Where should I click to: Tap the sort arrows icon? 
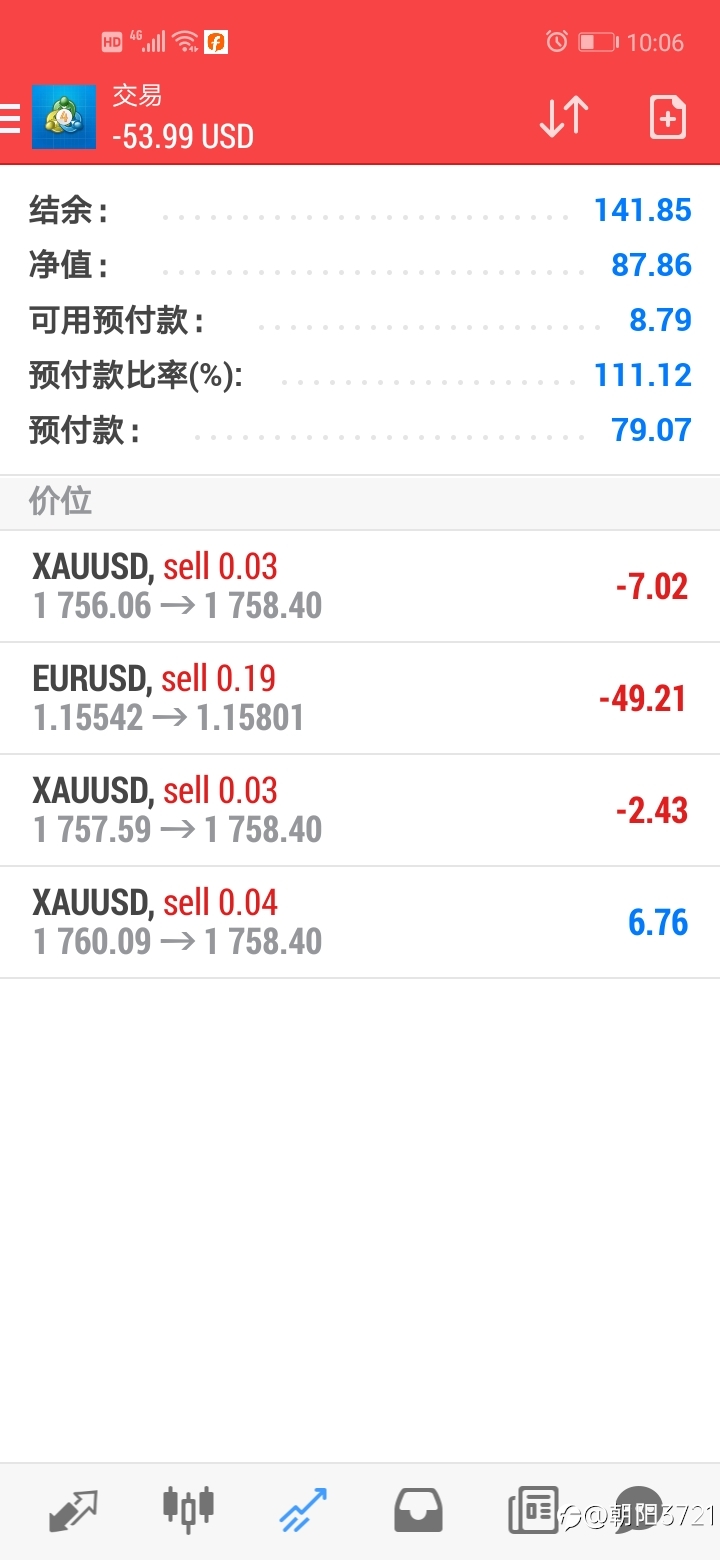tap(564, 117)
